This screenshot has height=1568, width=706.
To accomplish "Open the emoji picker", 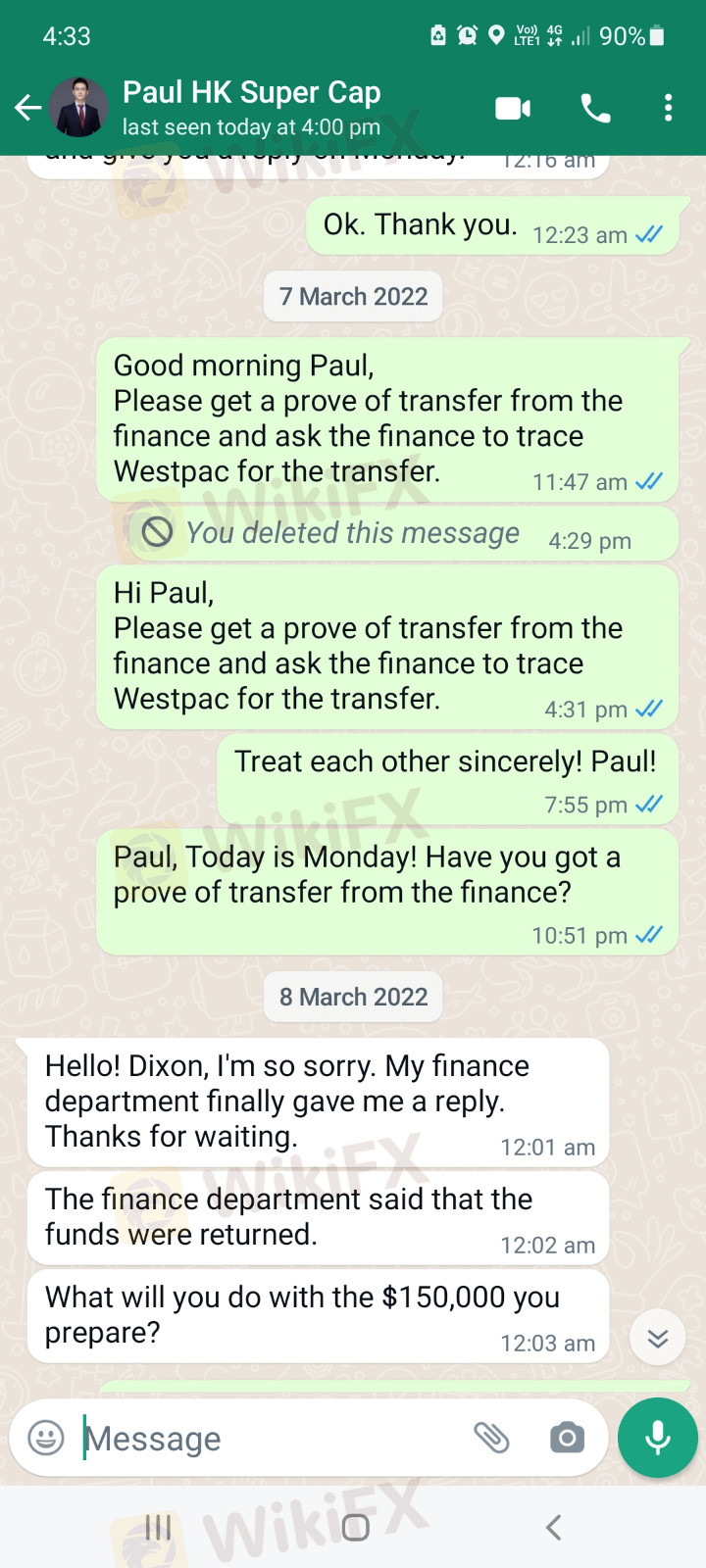I will (x=46, y=1438).
